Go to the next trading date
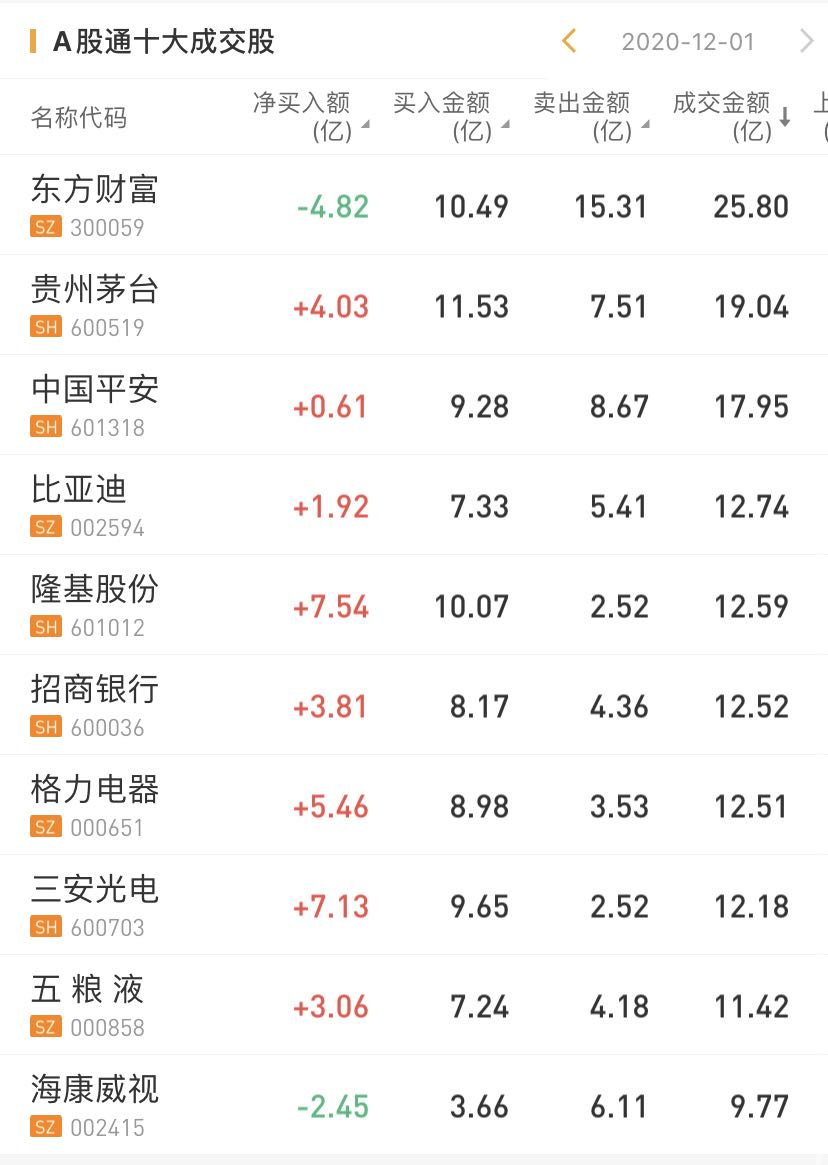The height and width of the screenshot is (1165, 828). 807,41
